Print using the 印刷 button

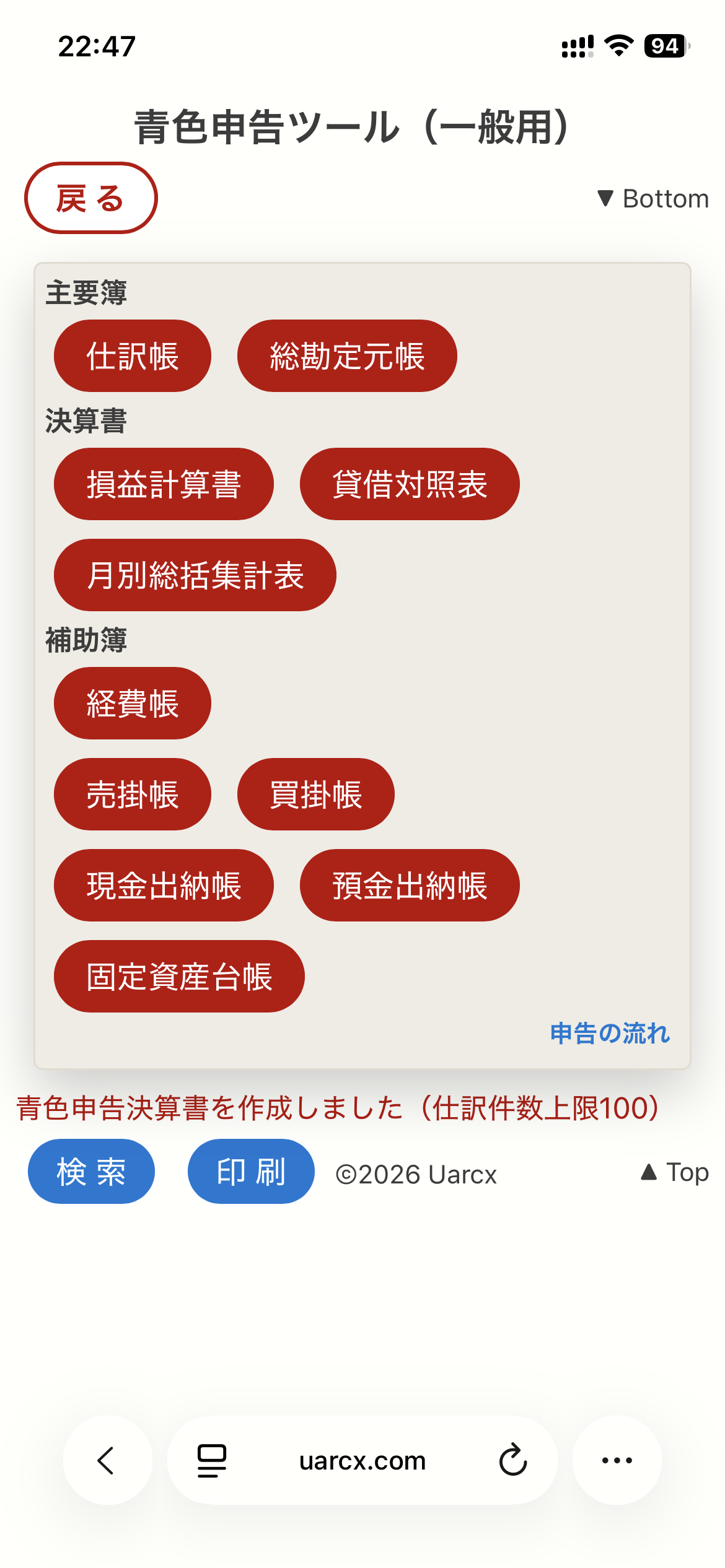[x=250, y=1171]
